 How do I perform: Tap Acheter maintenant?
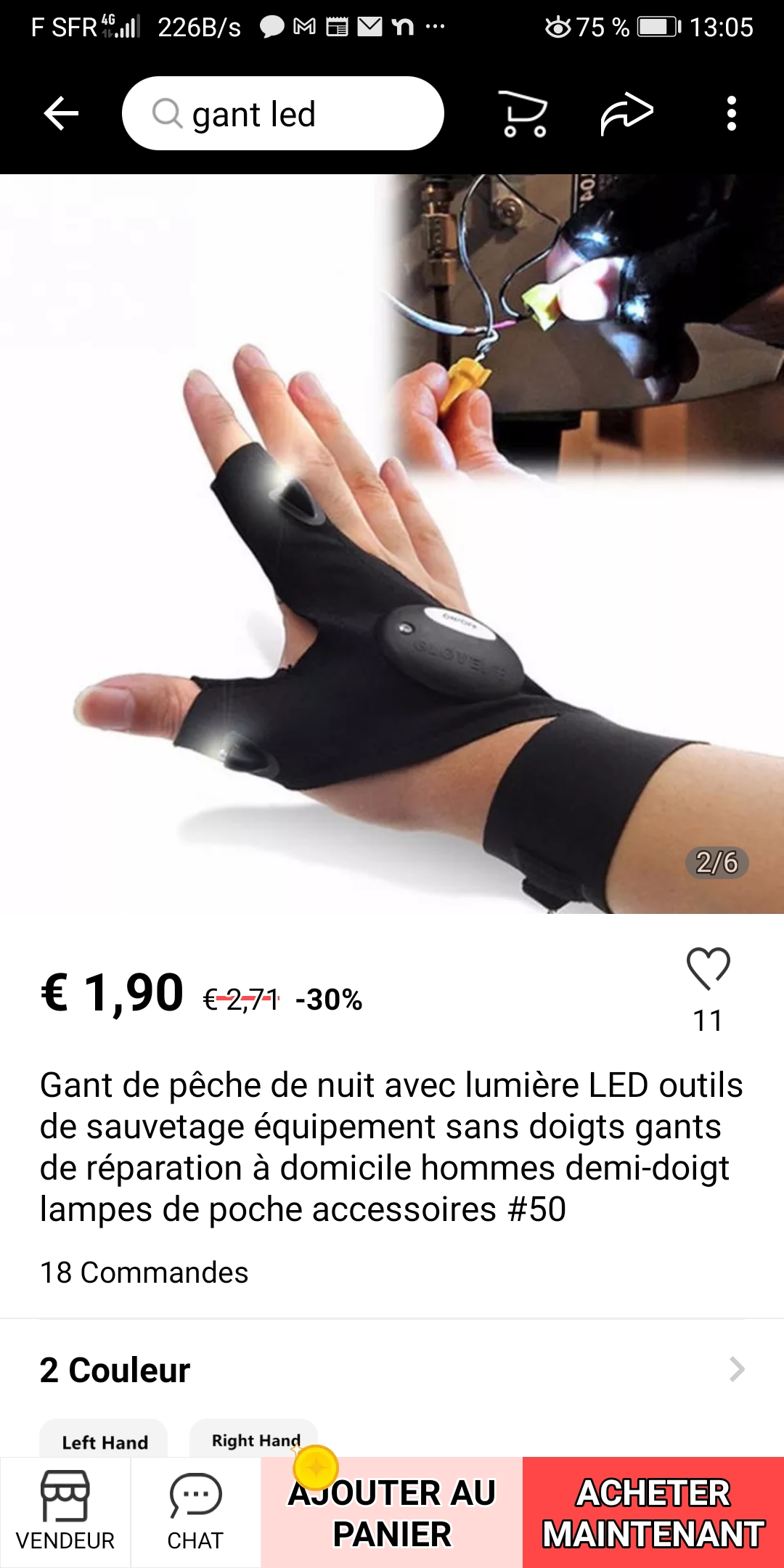653,1513
